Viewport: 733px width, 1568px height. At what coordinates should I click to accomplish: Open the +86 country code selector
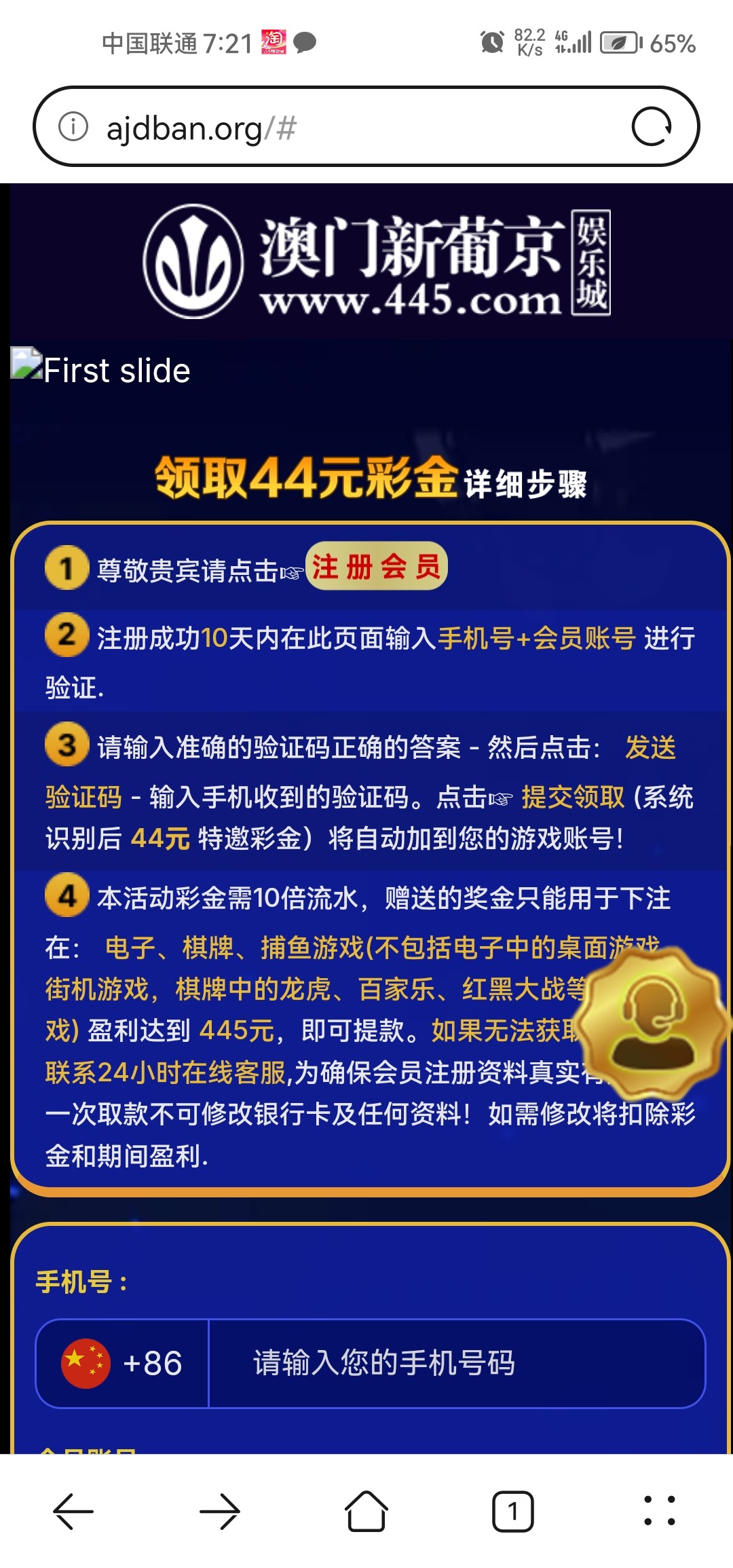[x=123, y=1363]
